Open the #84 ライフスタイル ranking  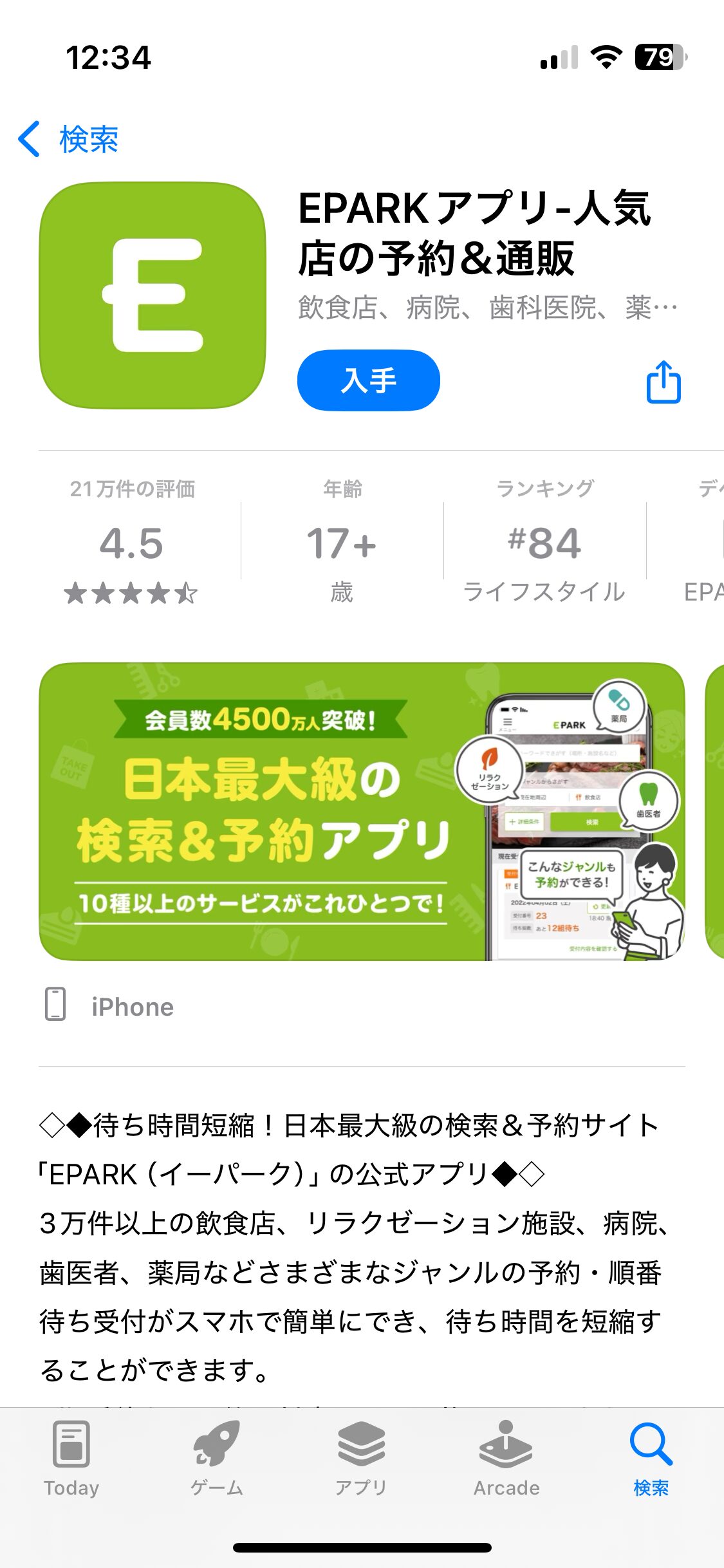544,544
